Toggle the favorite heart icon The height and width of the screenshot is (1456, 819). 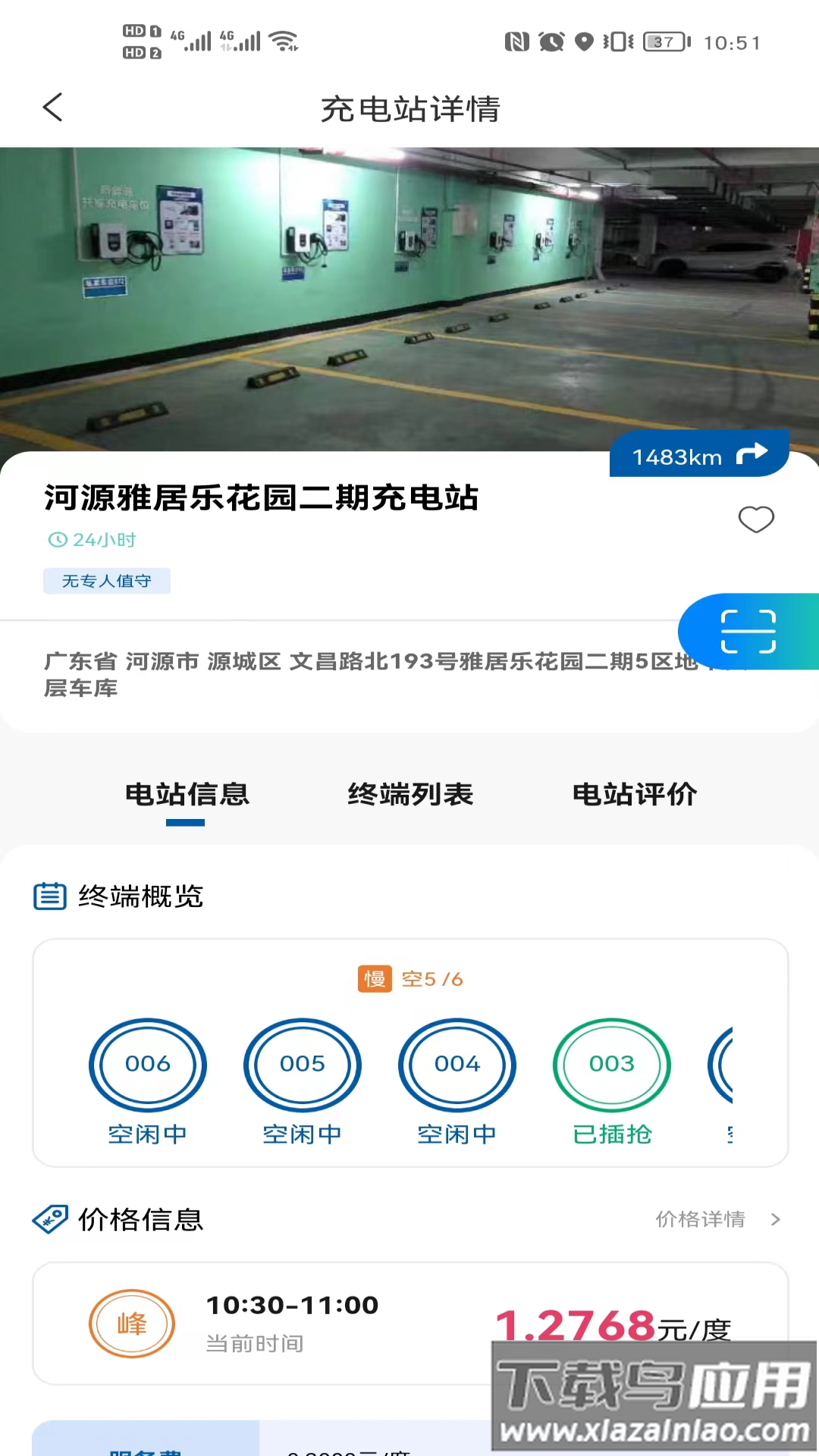(756, 519)
